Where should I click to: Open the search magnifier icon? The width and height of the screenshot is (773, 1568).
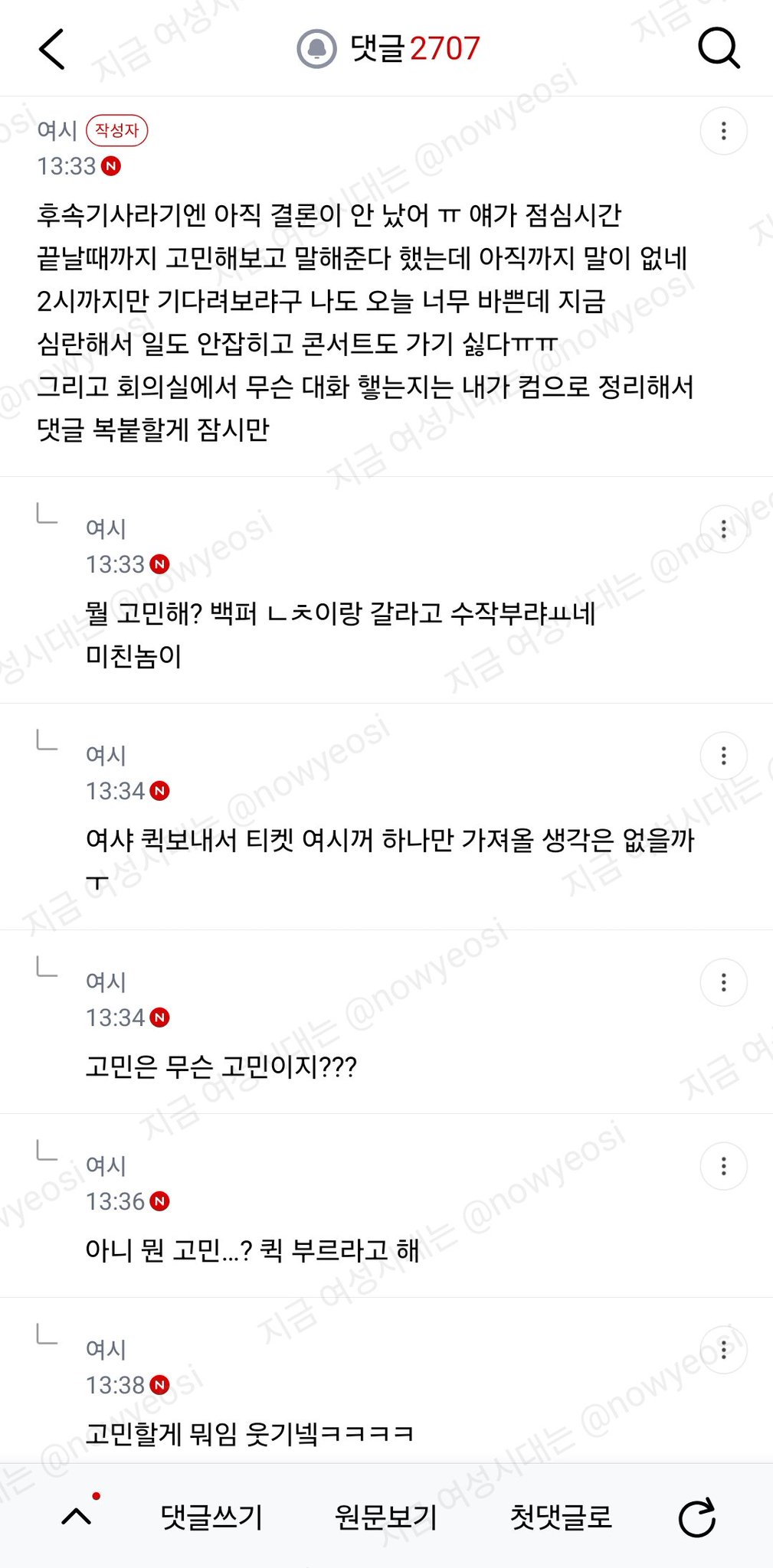(719, 49)
